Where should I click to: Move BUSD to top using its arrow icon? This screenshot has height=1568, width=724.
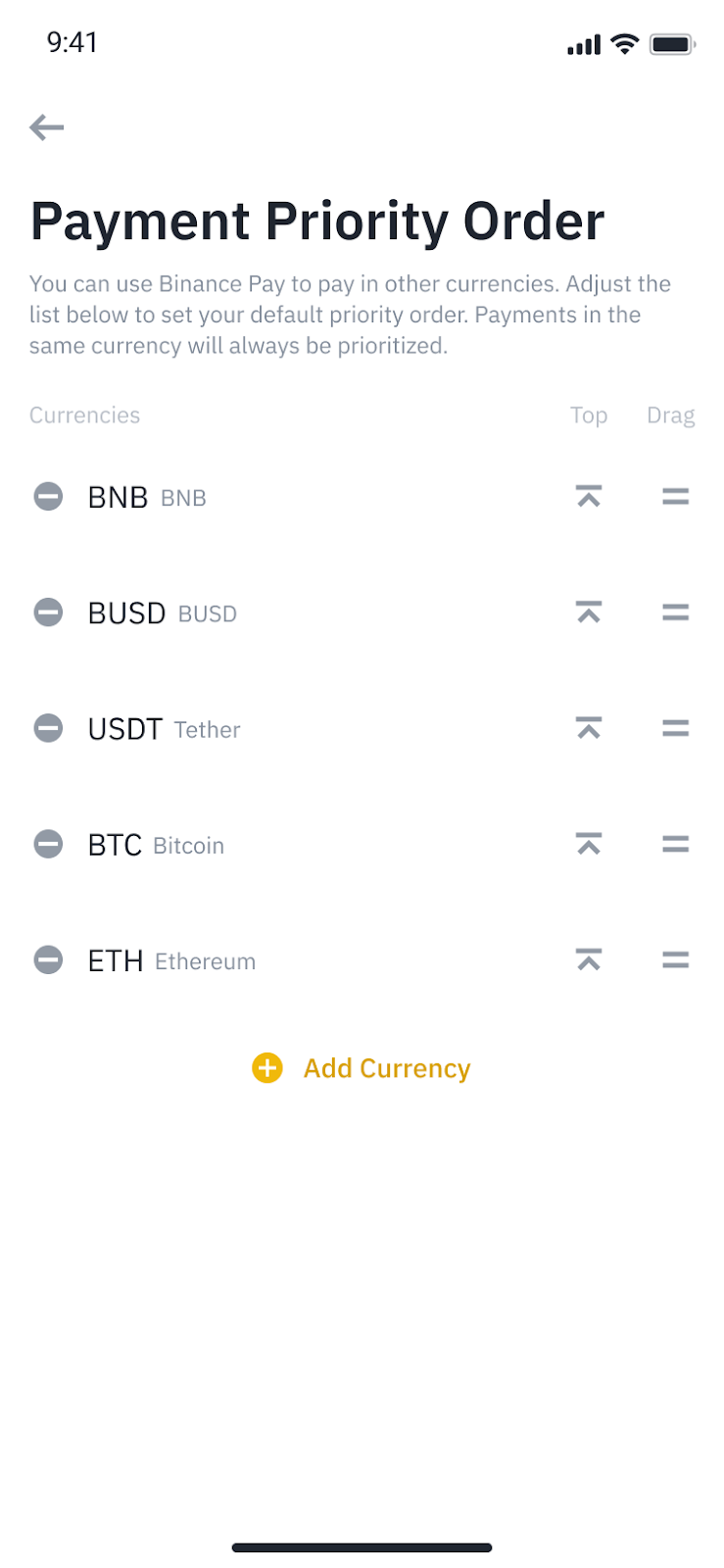point(588,612)
